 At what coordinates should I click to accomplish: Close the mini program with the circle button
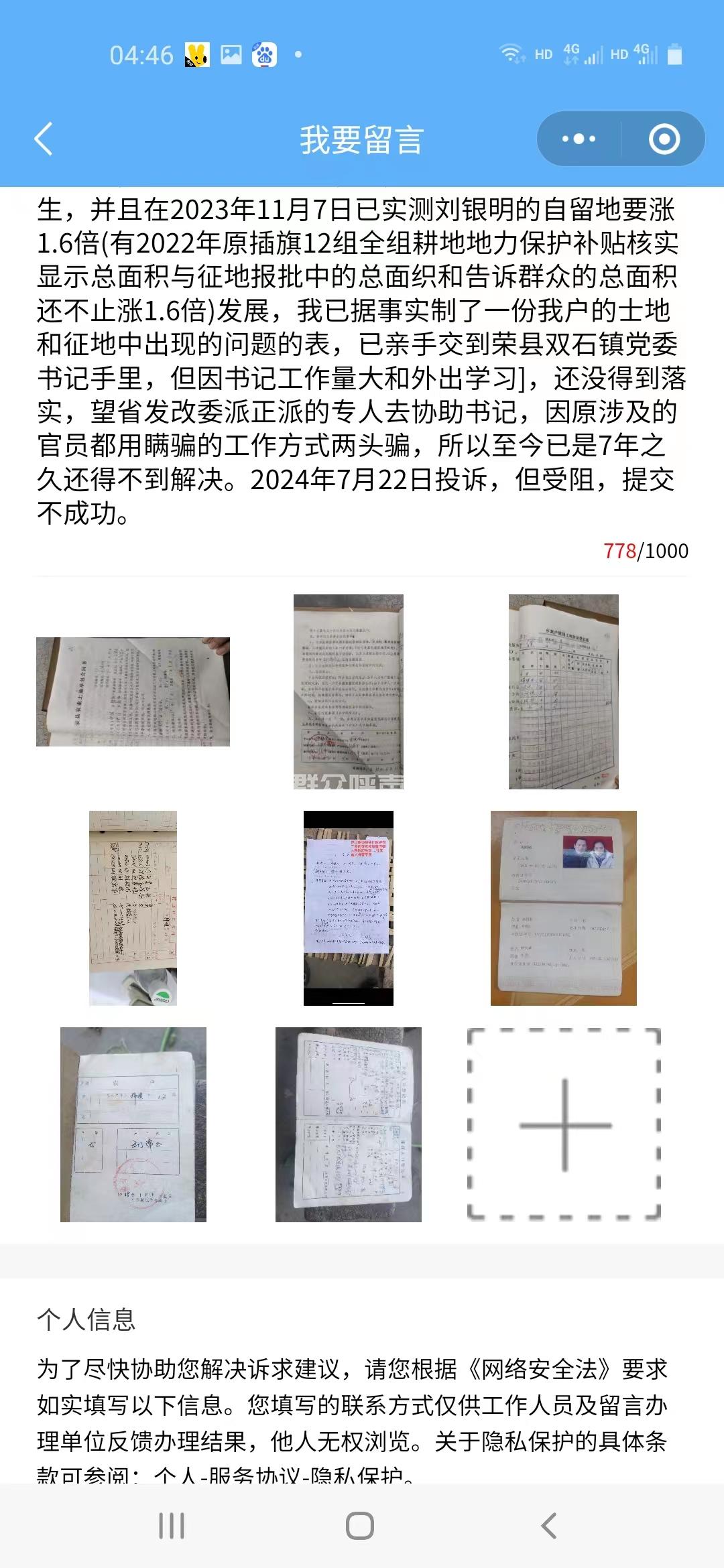[664, 139]
